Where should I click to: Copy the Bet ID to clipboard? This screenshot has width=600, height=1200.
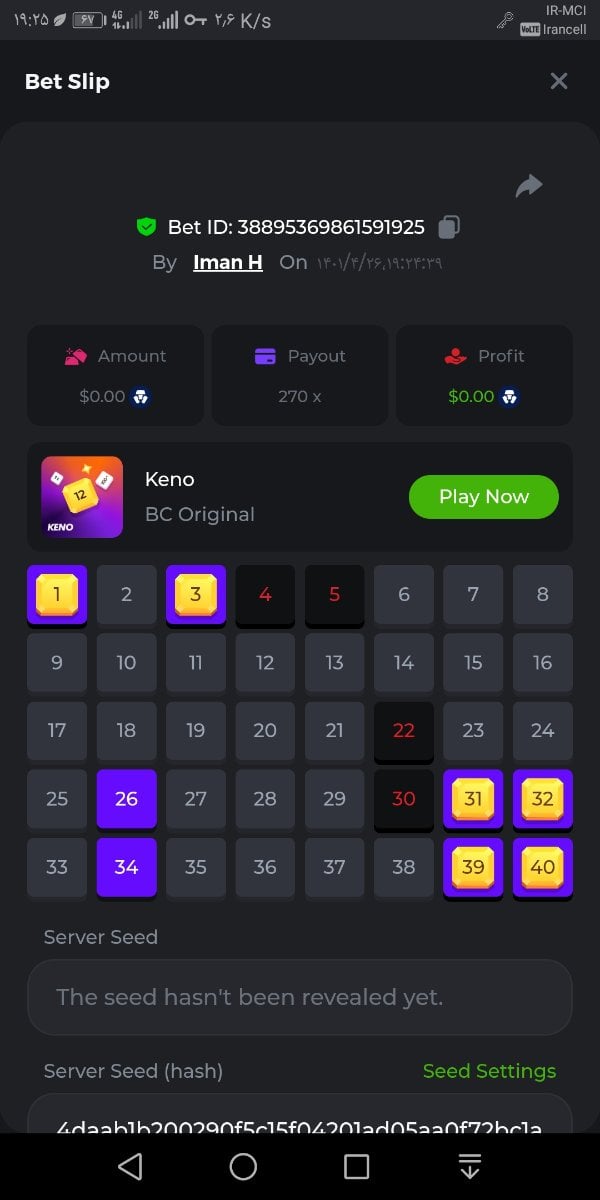click(x=449, y=227)
